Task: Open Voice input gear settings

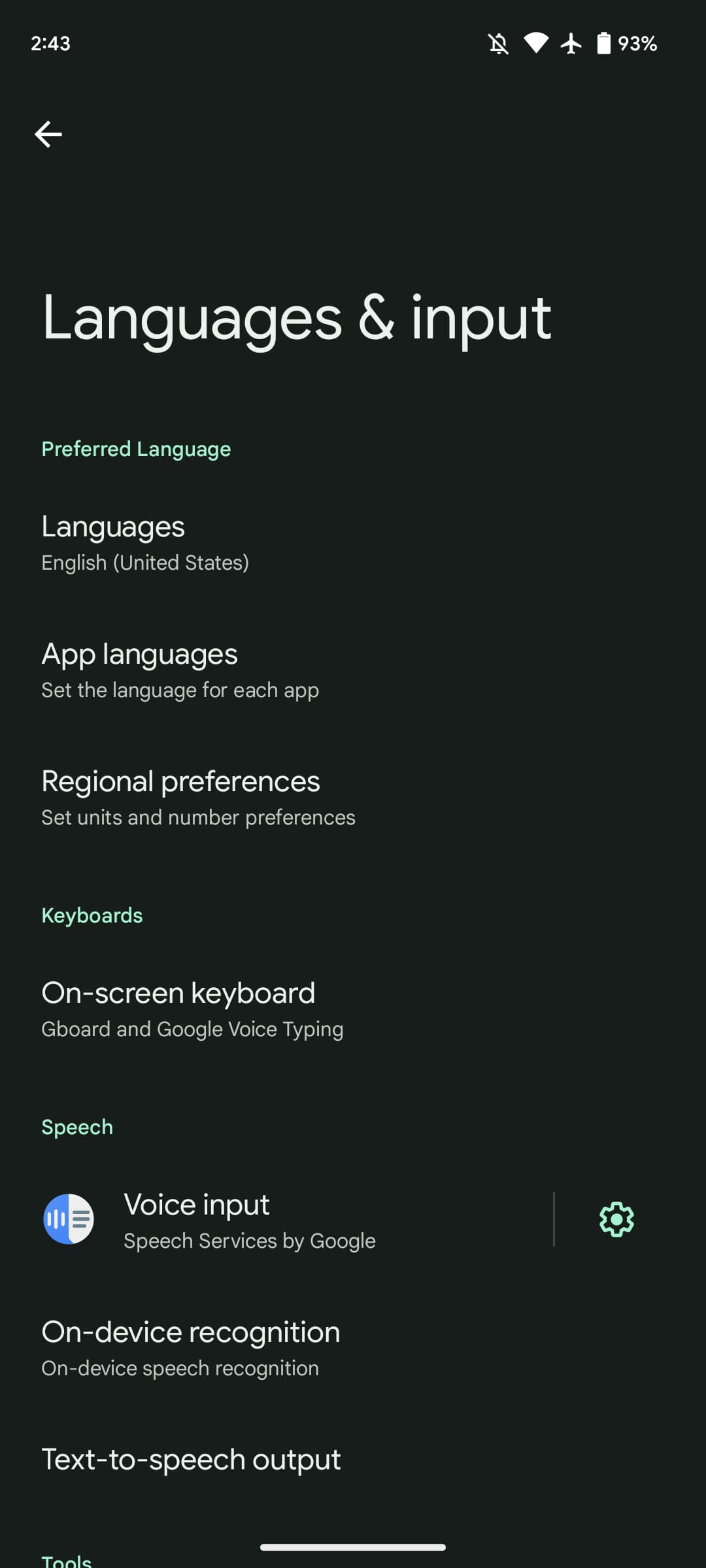Action: [x=616, y=1220]
